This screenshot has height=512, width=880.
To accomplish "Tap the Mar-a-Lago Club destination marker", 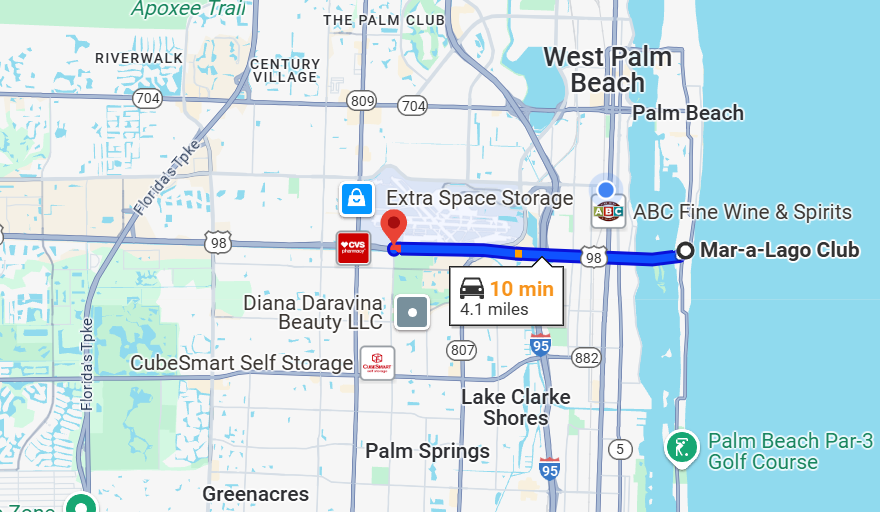I will tap(686, 251).
